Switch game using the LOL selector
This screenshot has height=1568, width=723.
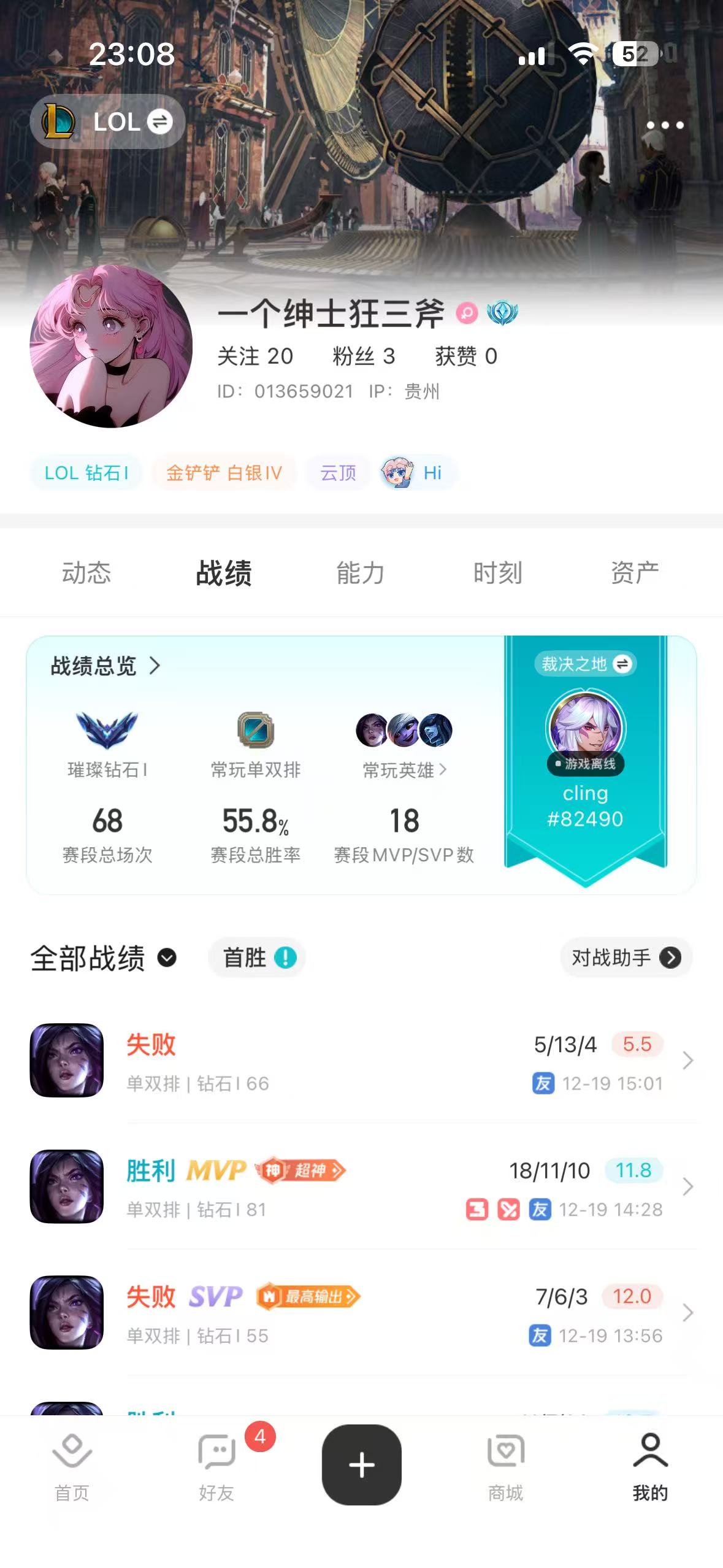point(108,121)
